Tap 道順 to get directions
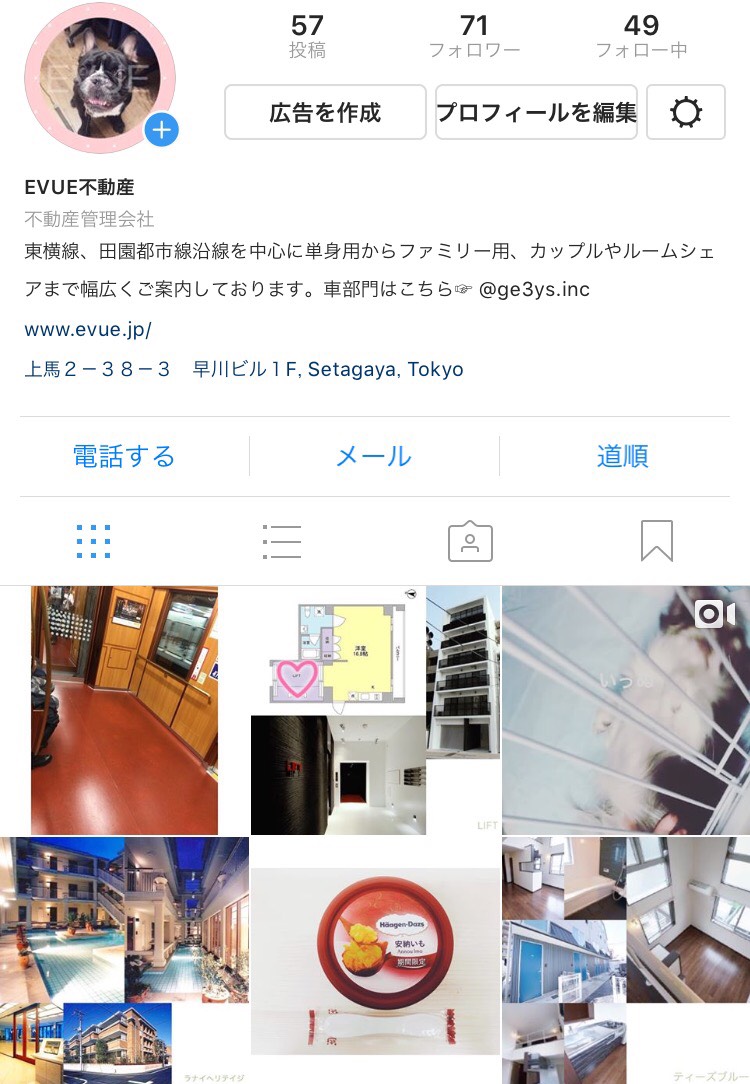Screen dimensions: 750x1084 [623, 456]
